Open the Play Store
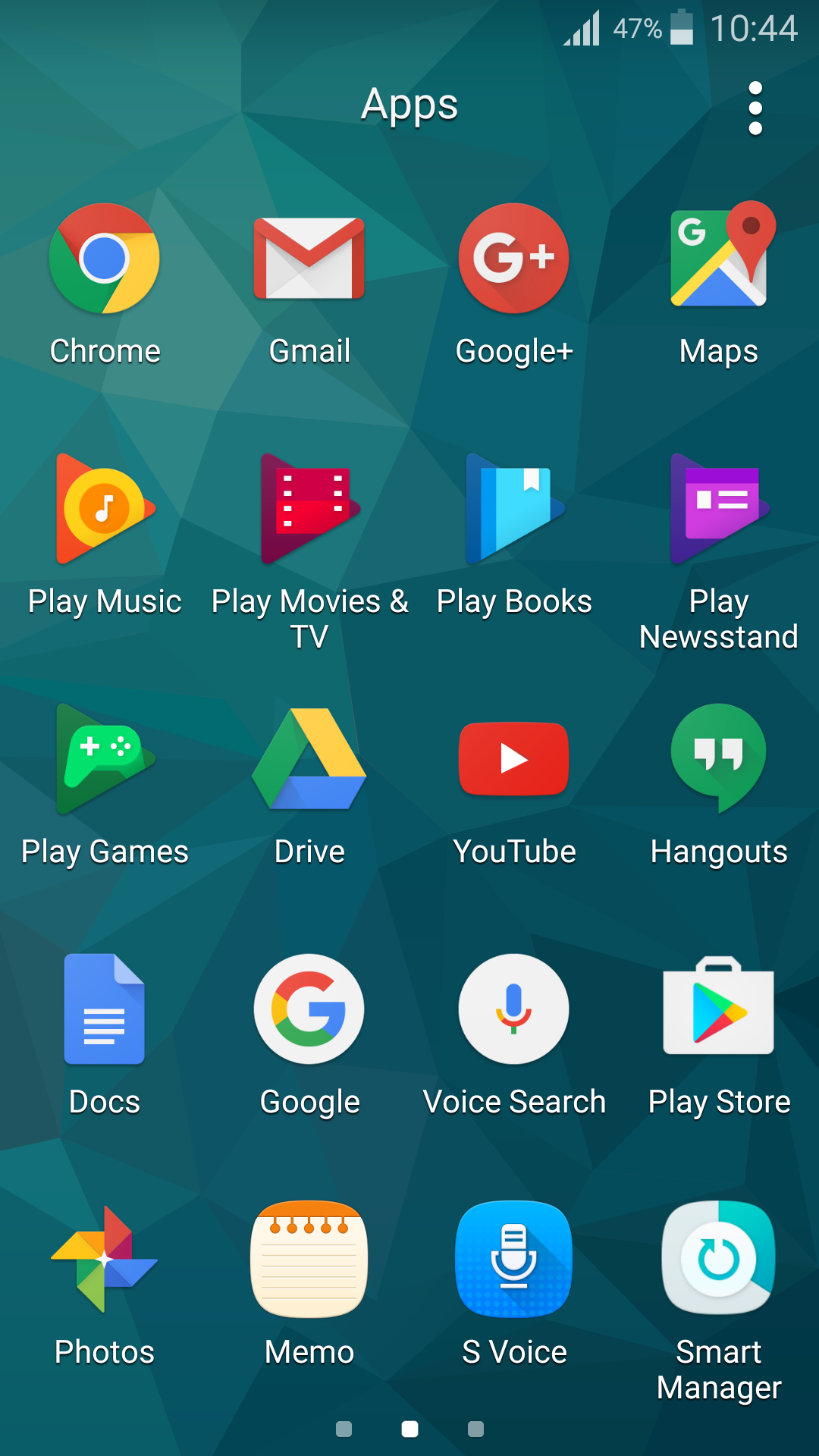The height and width of the screenshot is (1456, 819). click(x=719, y=1009)
